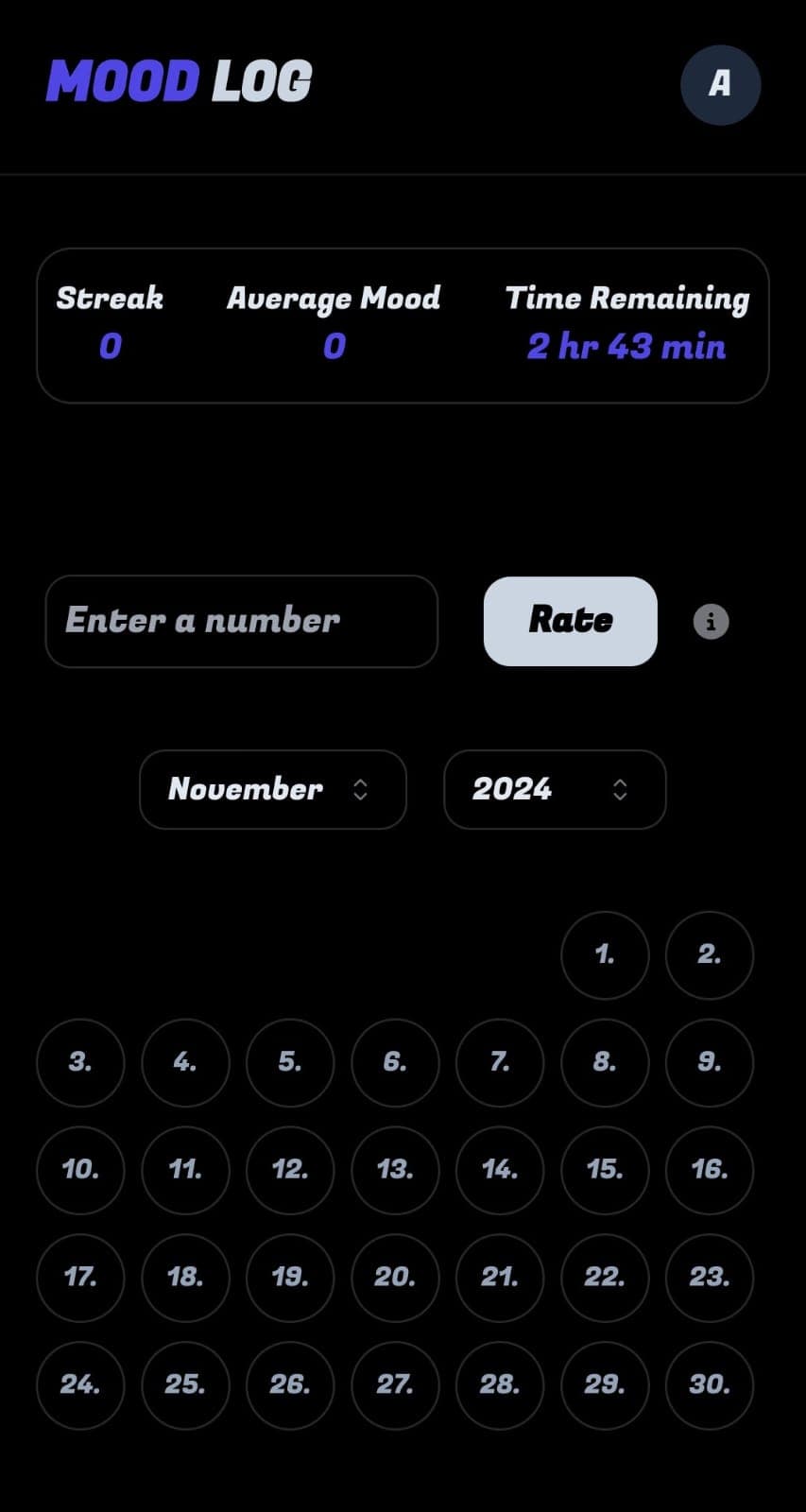The height and width of the screenshot is (1512, 806).
Task: Tap calendar day 30
Action: [x=709, y=1384]
